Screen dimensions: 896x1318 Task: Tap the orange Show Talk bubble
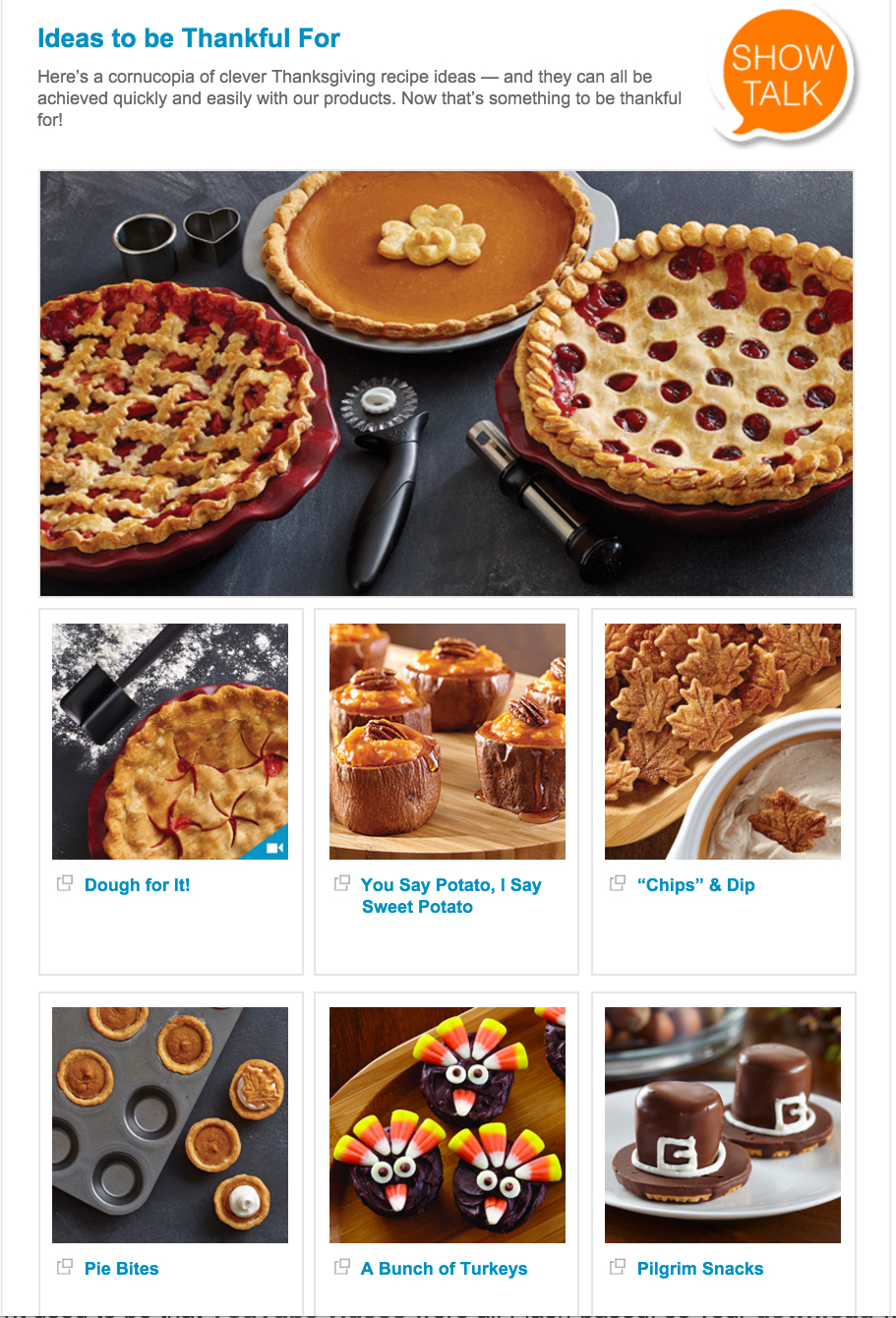click(783, 75)
